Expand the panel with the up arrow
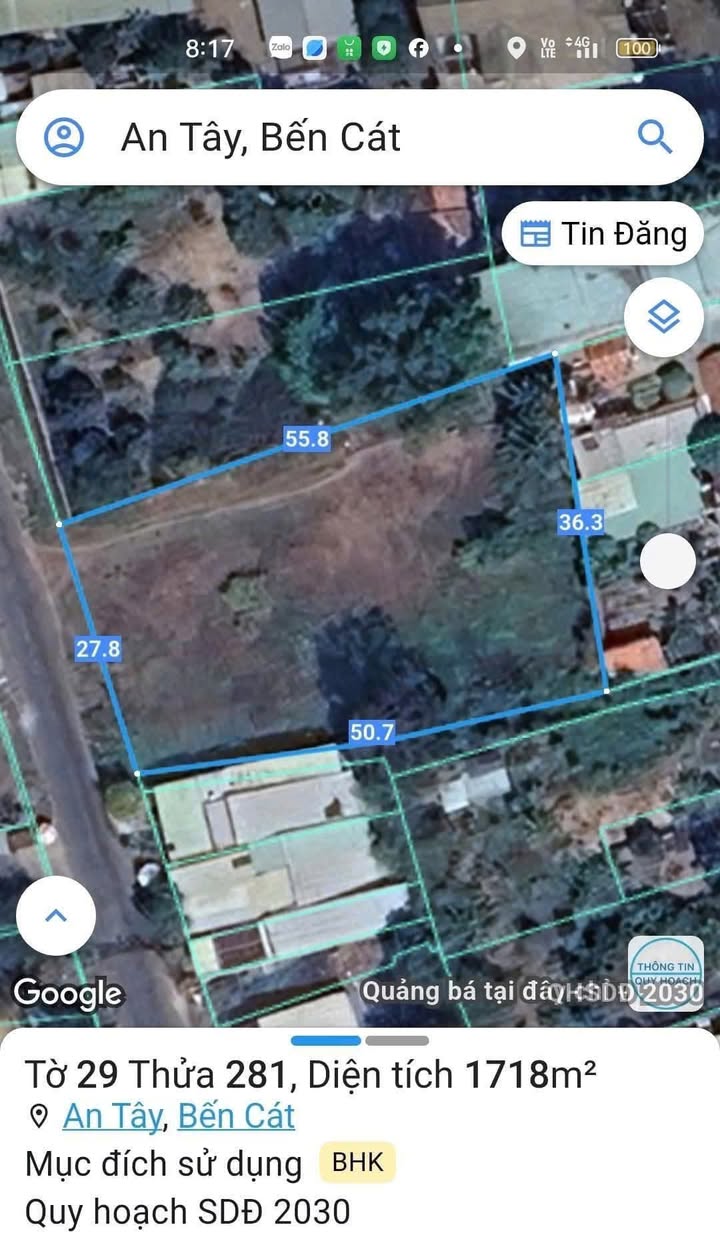Image resolution: width=720 pixels, height=1237 pixels. 56,915
